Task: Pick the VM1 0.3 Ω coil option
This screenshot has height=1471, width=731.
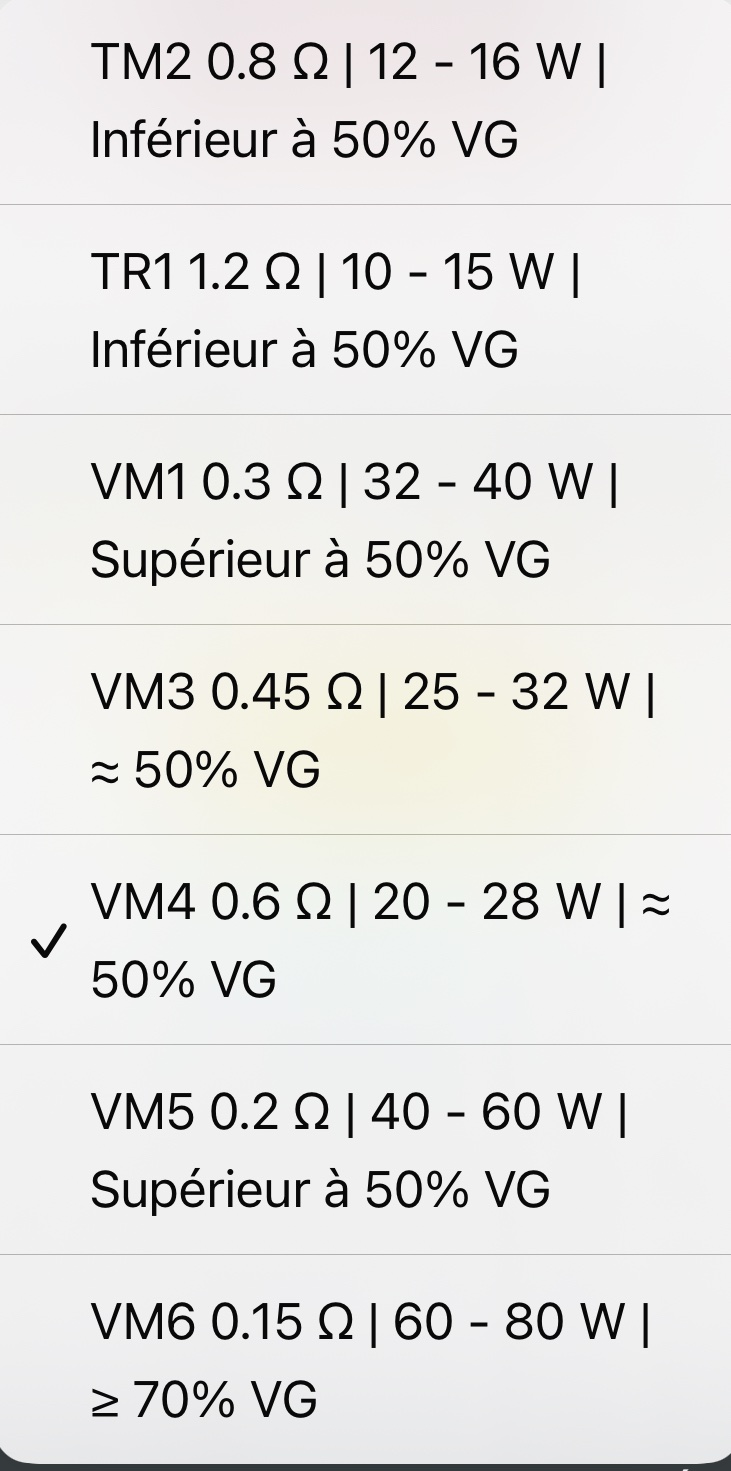Action: (x=365, y=520)
